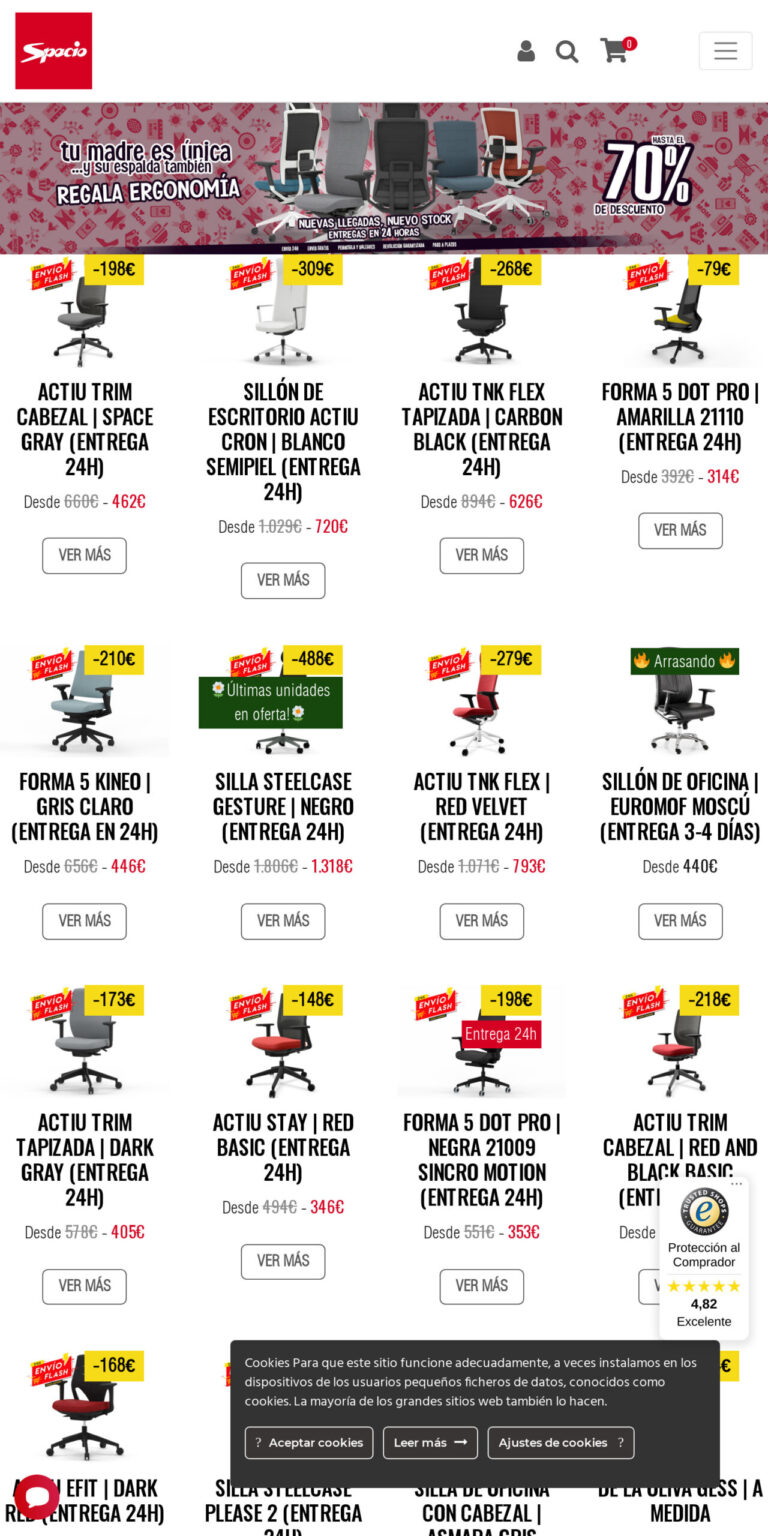Open Ajustes de cookies settings
Viewport: 768px width, 1536px height.
(x=560, y=1442)
